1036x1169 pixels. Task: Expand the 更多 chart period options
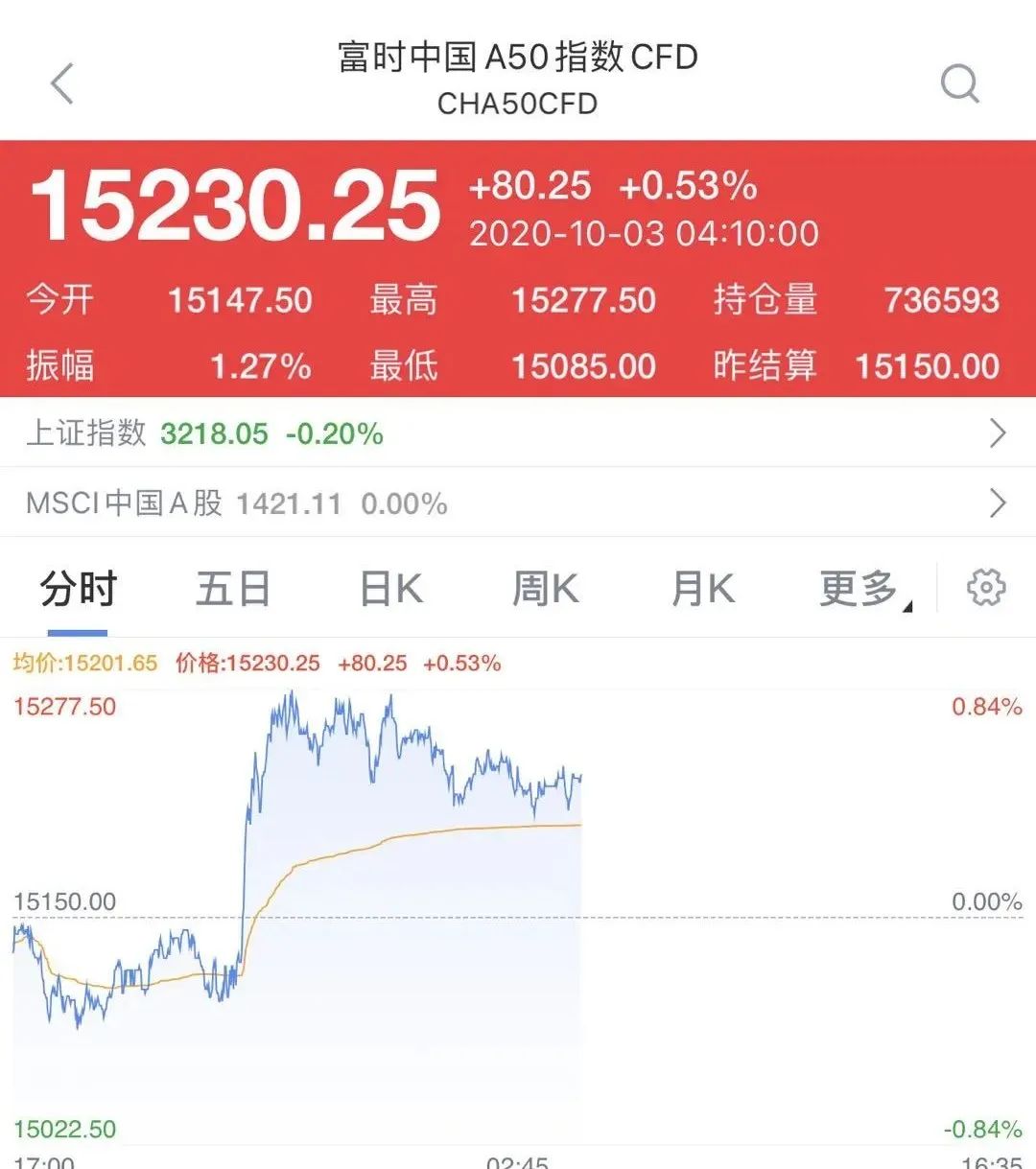click(x=860, y=589)
